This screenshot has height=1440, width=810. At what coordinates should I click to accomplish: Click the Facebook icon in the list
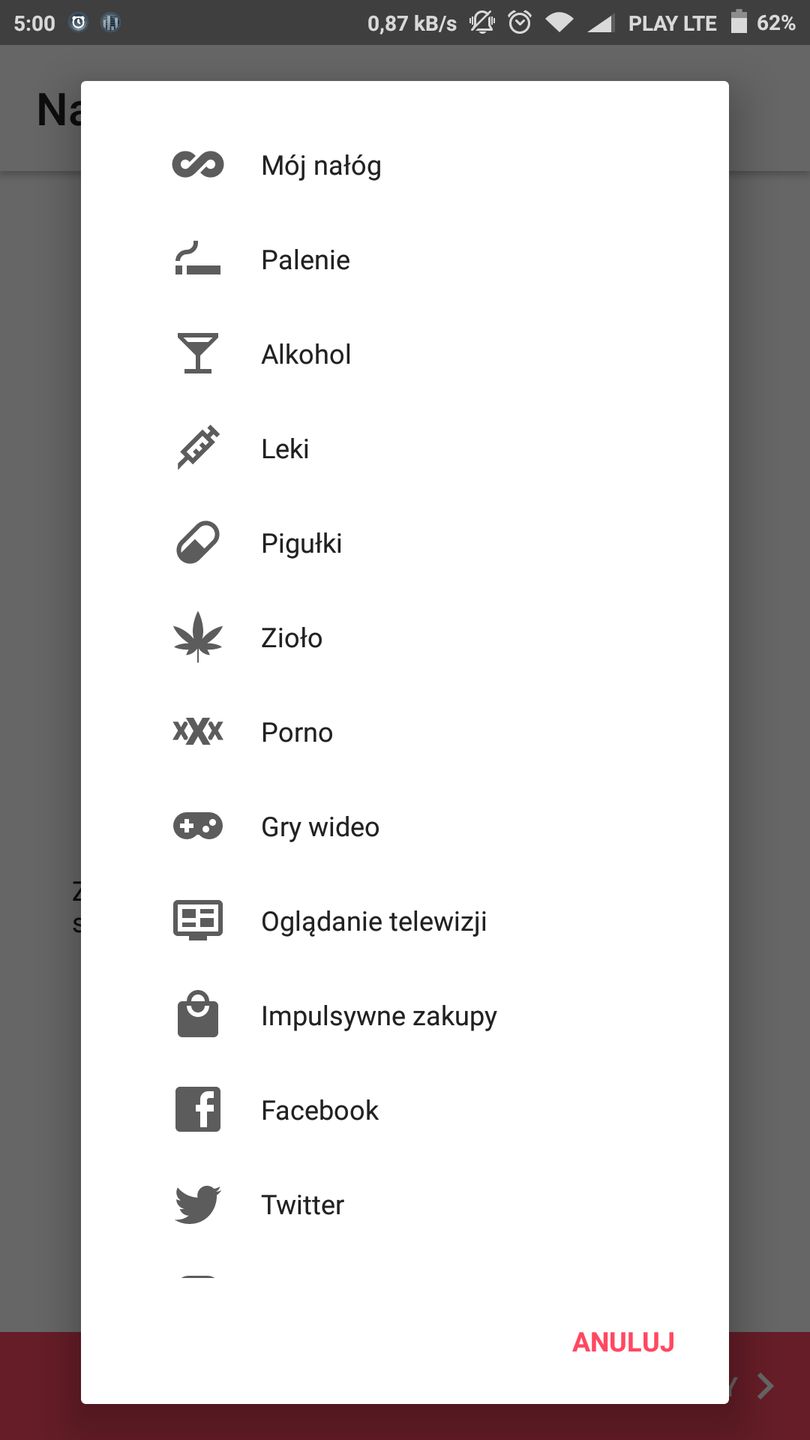[x=197, y=1108]
